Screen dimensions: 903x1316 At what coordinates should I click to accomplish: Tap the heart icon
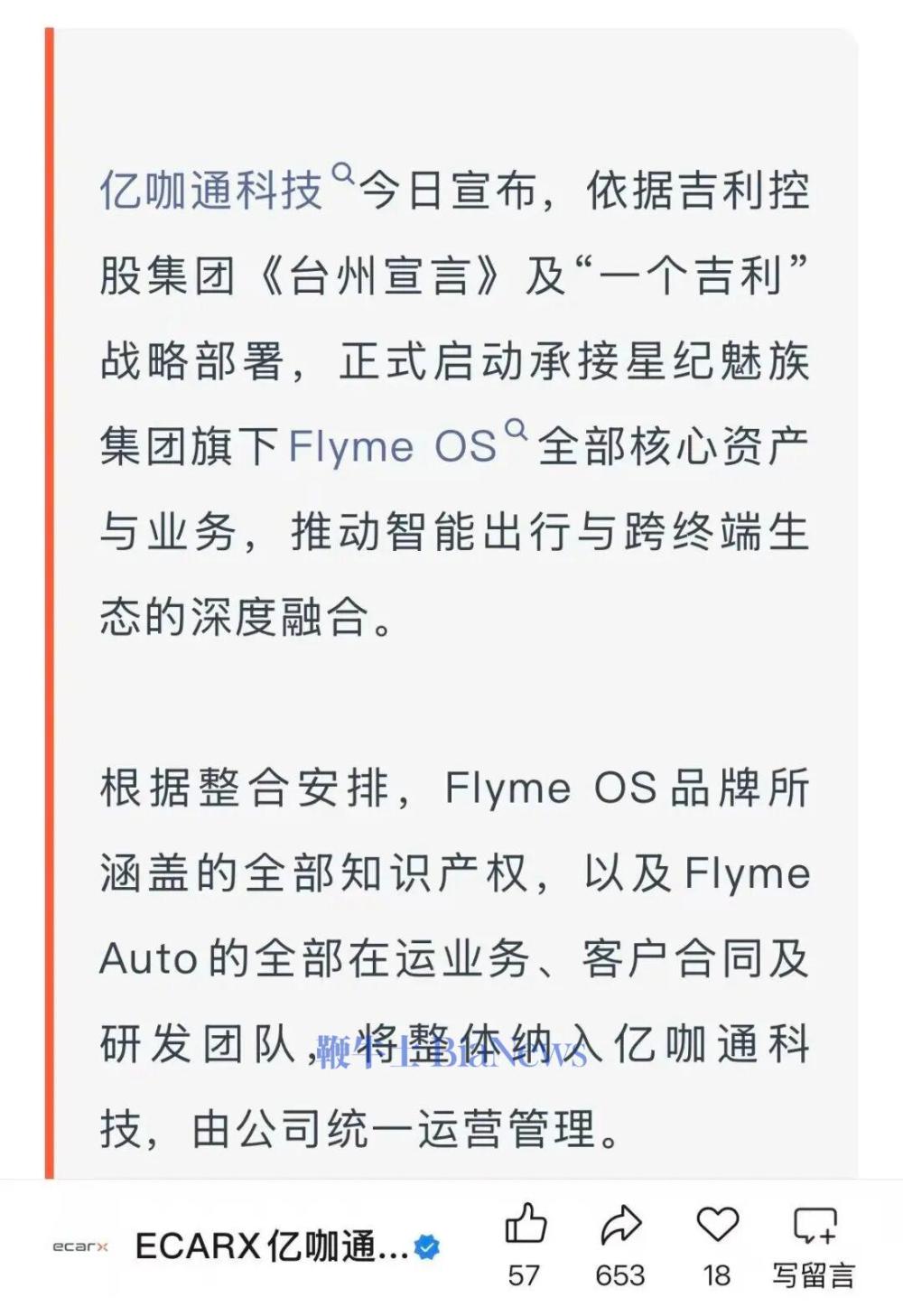click(717, 1225)
